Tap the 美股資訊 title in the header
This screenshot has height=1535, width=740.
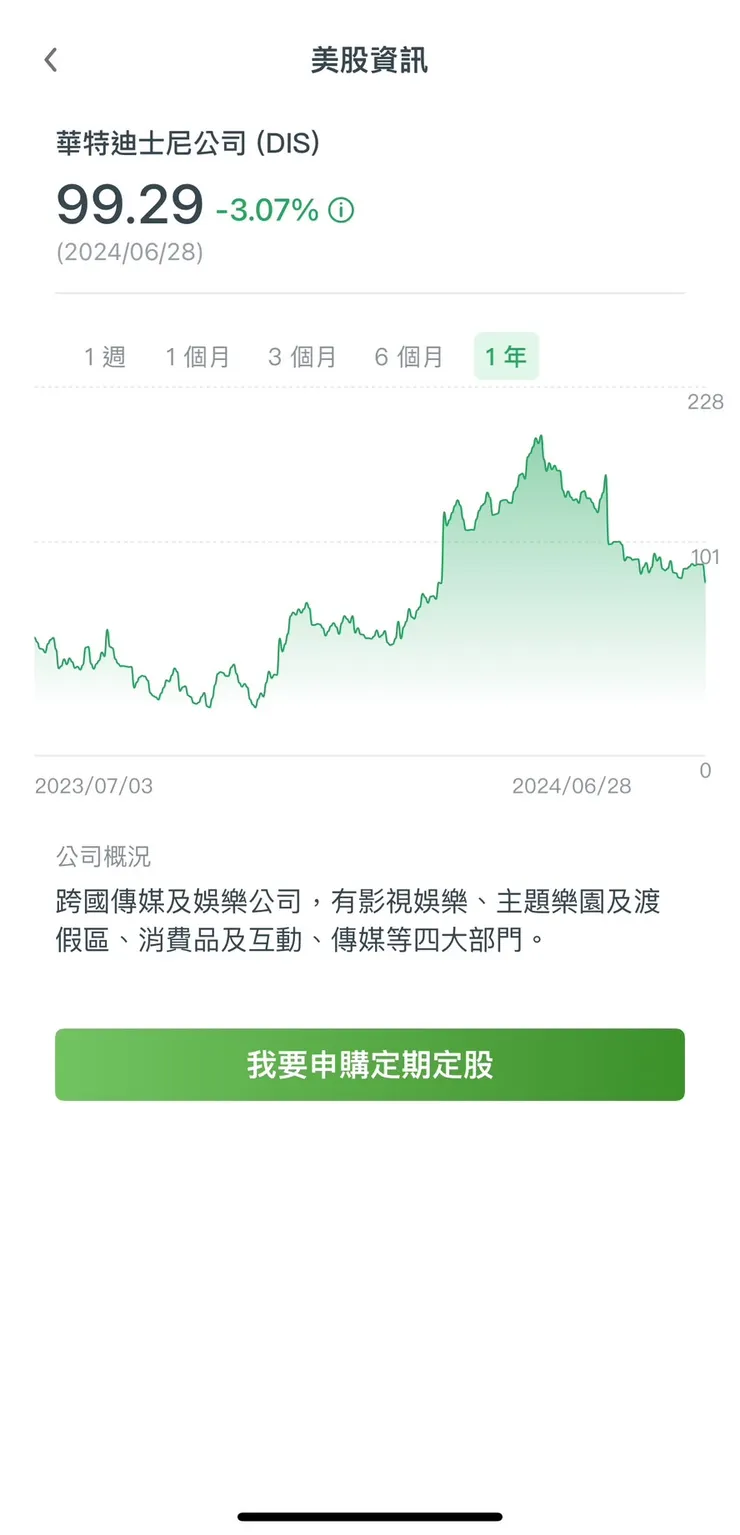pos(369,59)
